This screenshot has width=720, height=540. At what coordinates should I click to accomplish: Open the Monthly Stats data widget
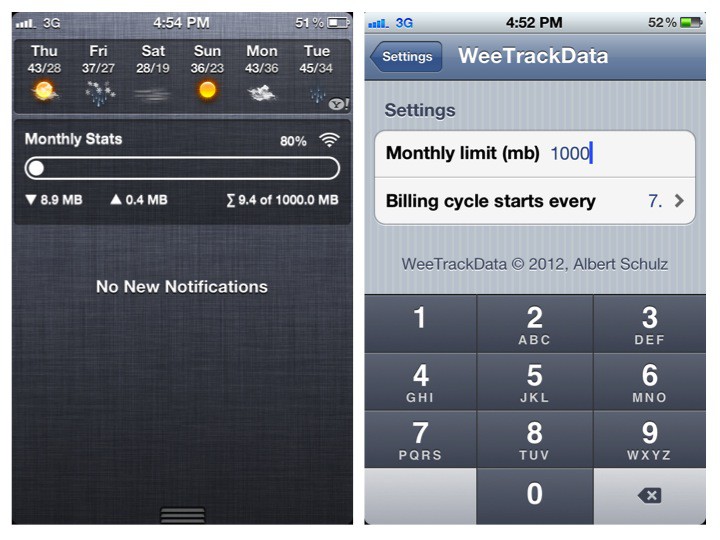click(182, 168)
